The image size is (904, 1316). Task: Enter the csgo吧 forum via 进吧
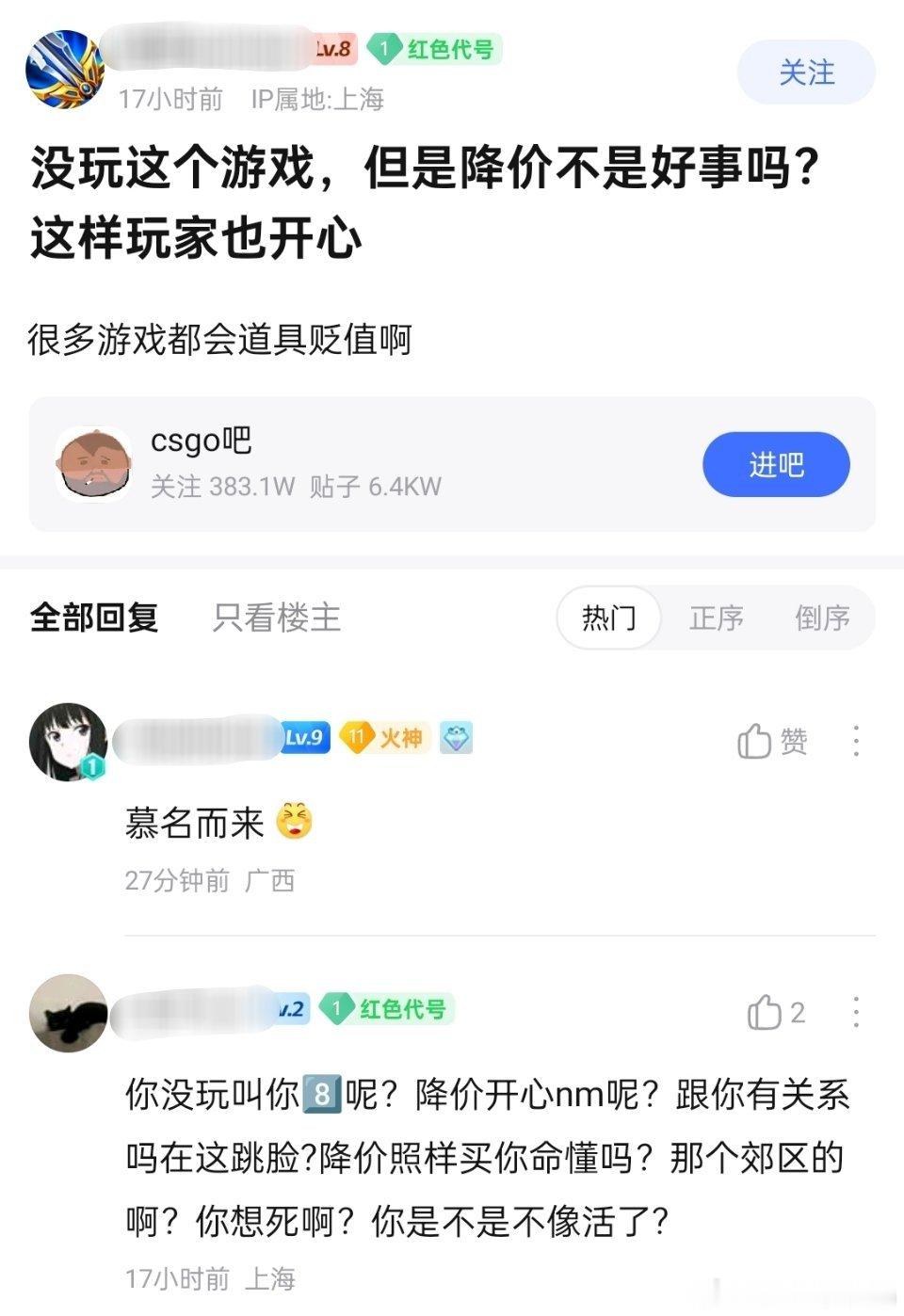776,464
